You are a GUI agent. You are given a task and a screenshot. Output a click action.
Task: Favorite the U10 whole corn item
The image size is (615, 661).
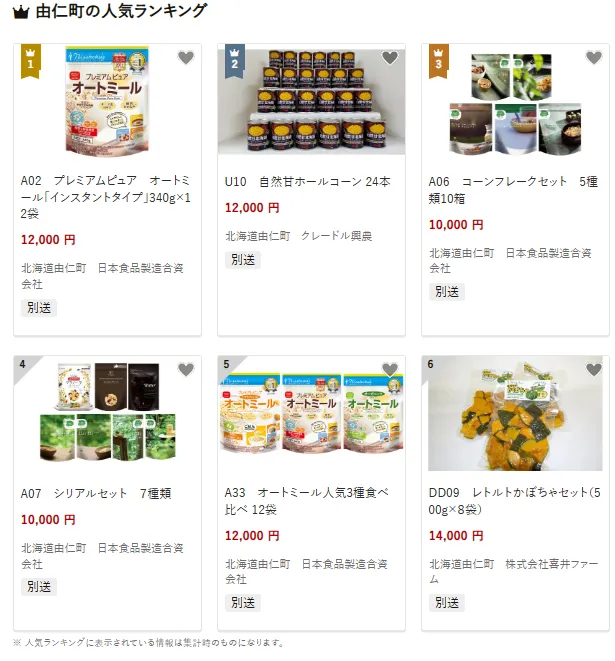coord(390,58)
